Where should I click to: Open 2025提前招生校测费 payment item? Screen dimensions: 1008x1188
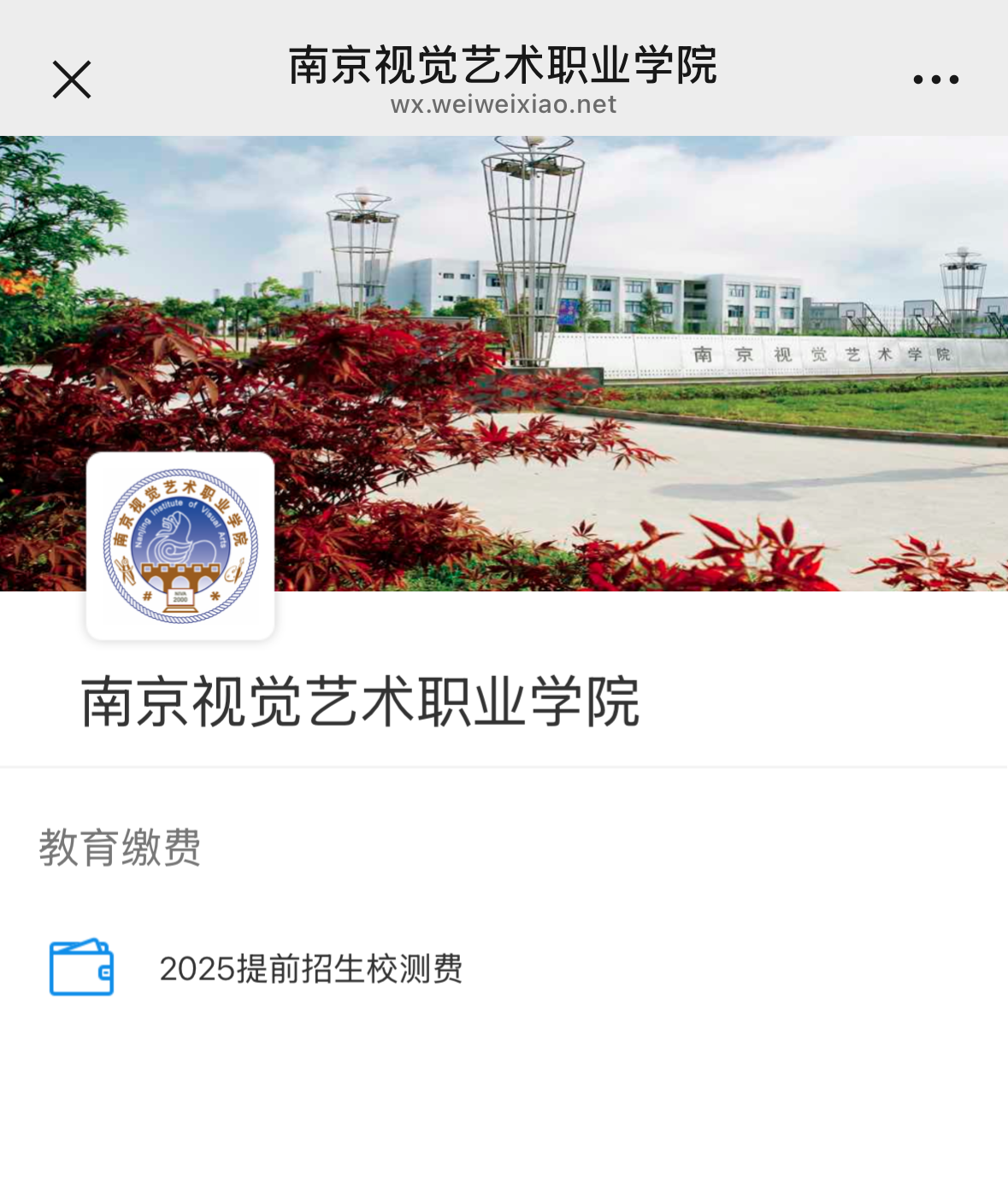click(310, 968)
